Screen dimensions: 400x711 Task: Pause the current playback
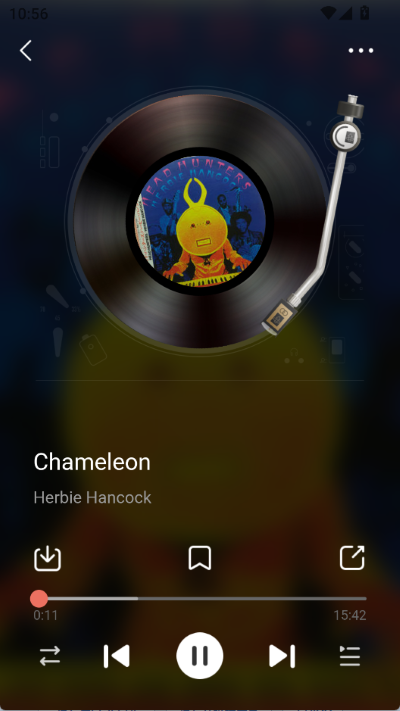pyautogui.click(x=200, y=656)
